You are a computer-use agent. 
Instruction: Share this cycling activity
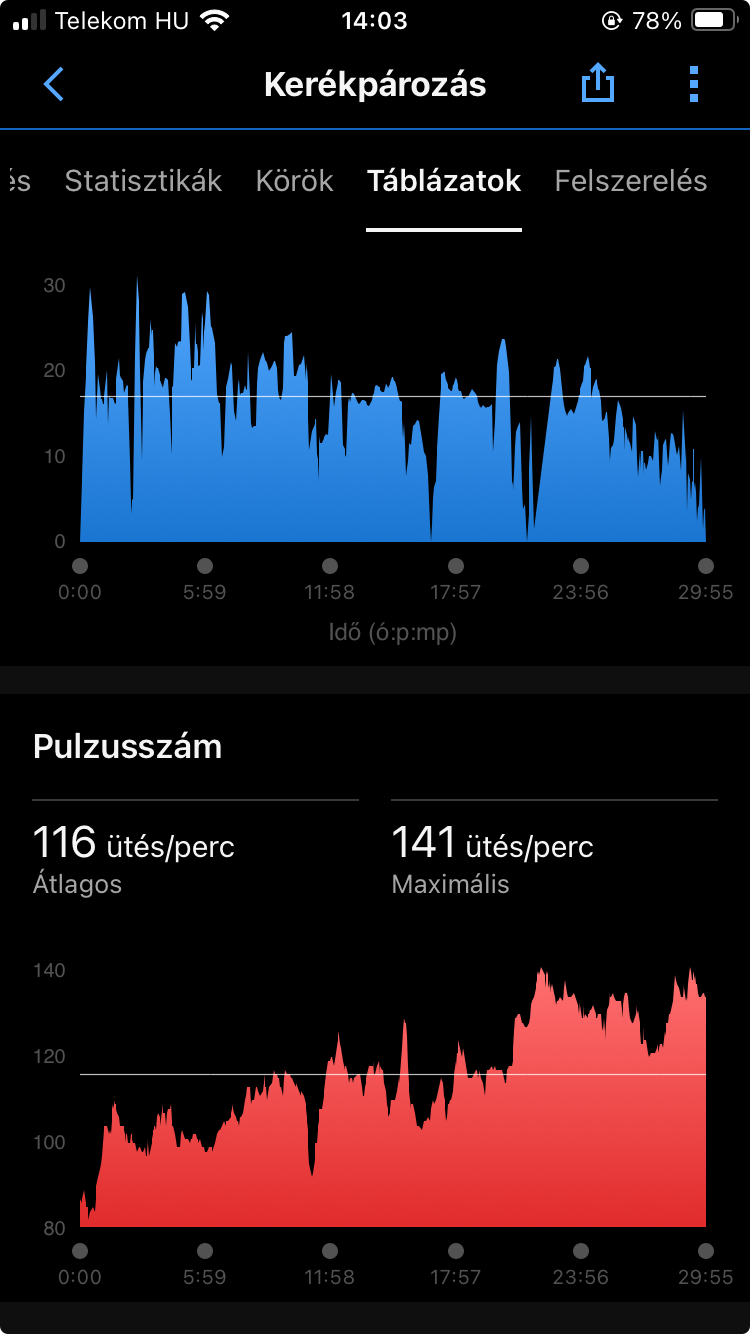[x=597, y=84]
